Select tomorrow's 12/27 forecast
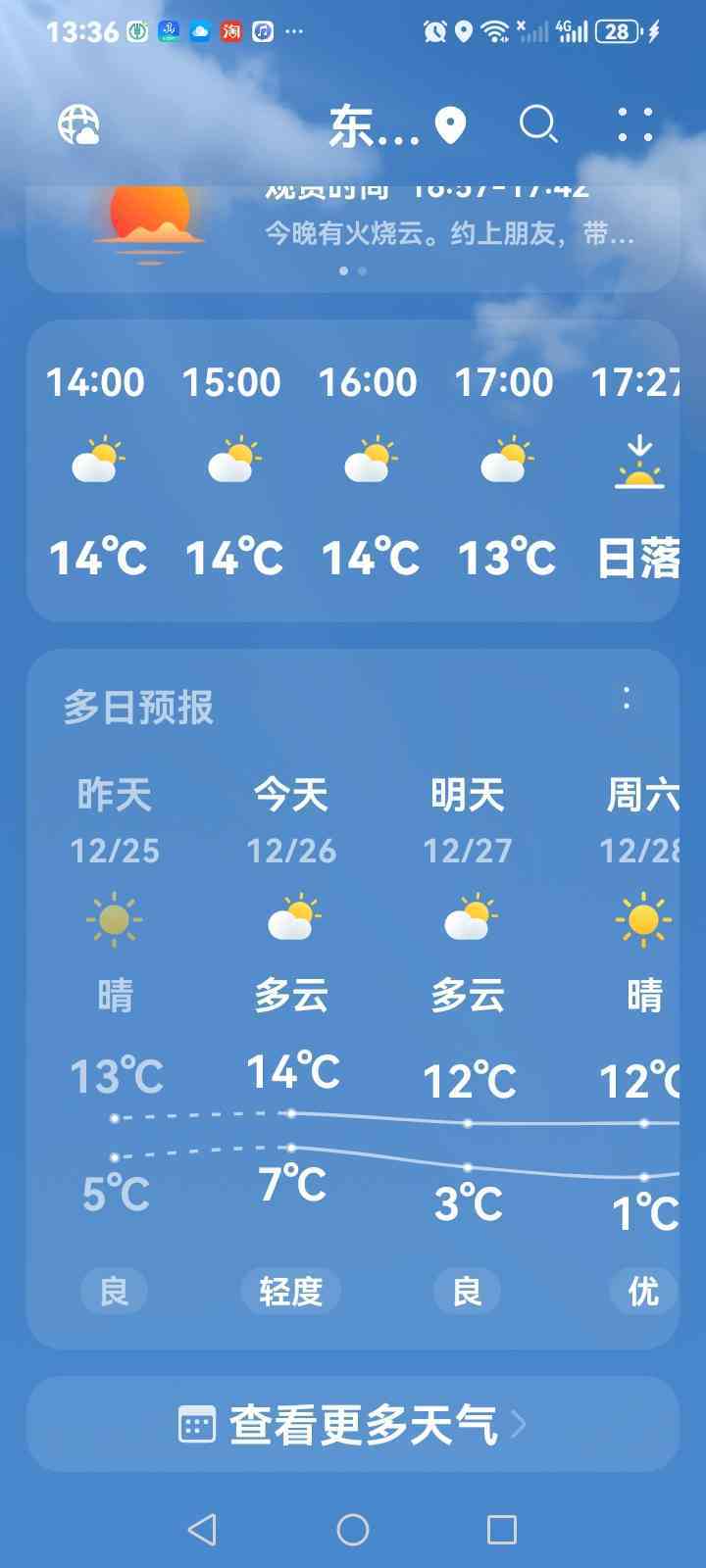706x1568 pixels. pos(468,941)
